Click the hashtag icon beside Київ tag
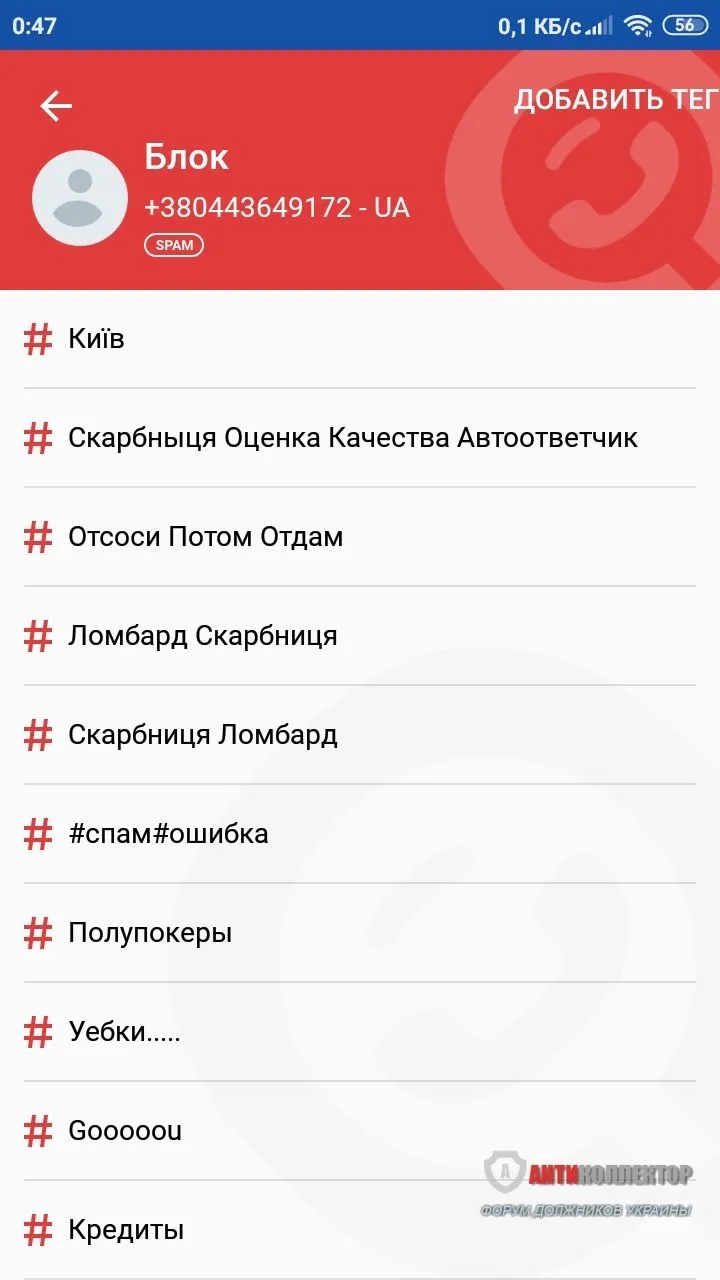This screenshot has height=1280, width=720. coord(37,338)
